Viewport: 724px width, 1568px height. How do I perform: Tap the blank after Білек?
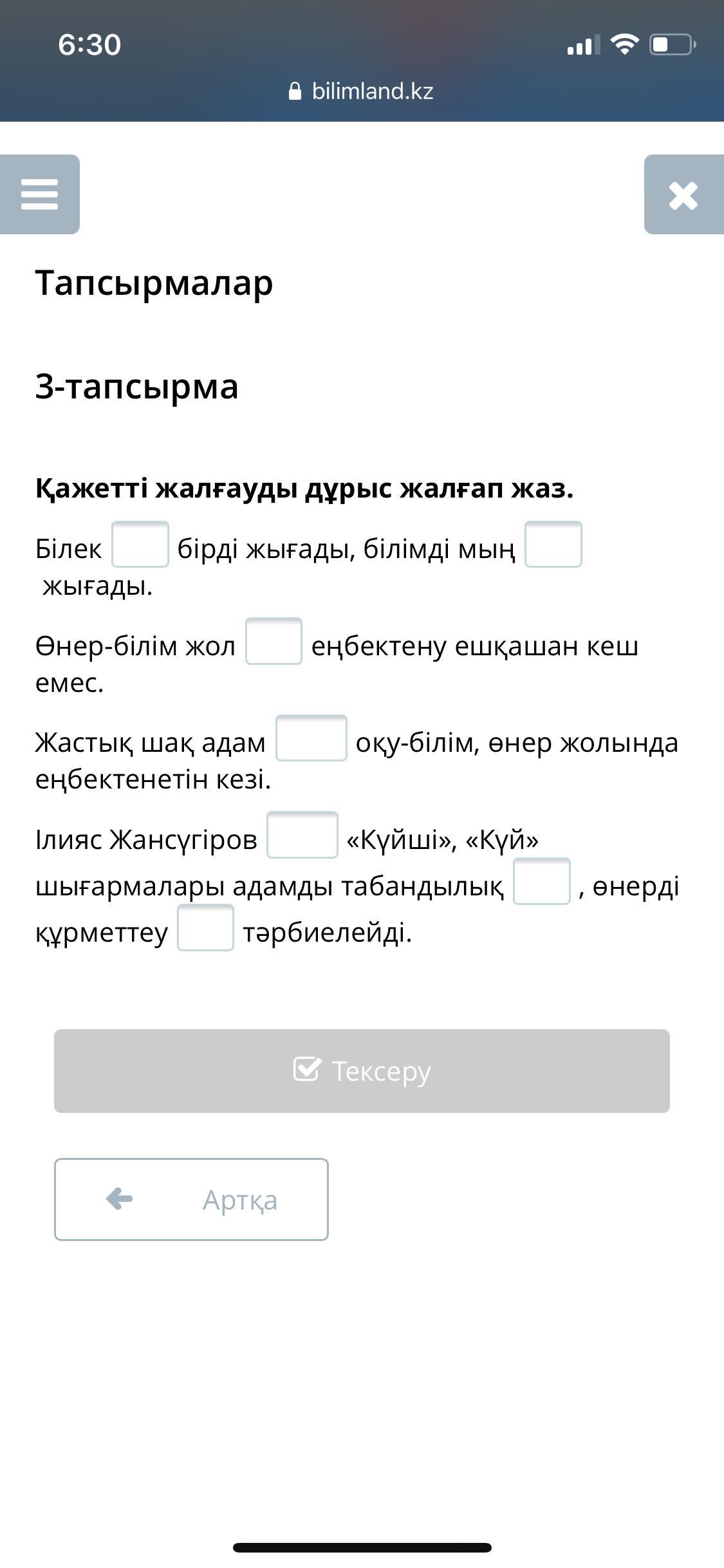pos(140,545)
